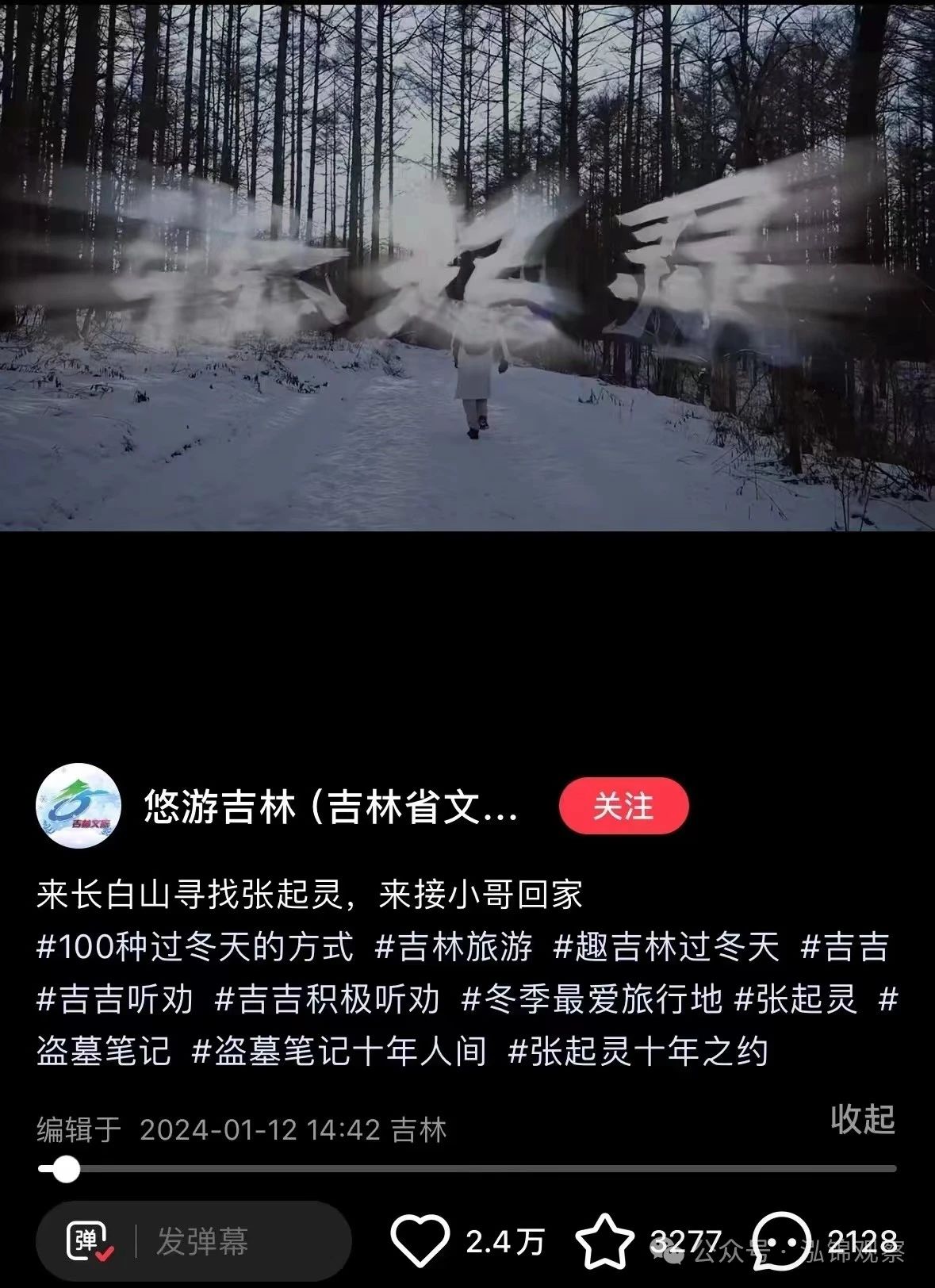Open 悠游吉林 profile avatar

coord(78,806)
